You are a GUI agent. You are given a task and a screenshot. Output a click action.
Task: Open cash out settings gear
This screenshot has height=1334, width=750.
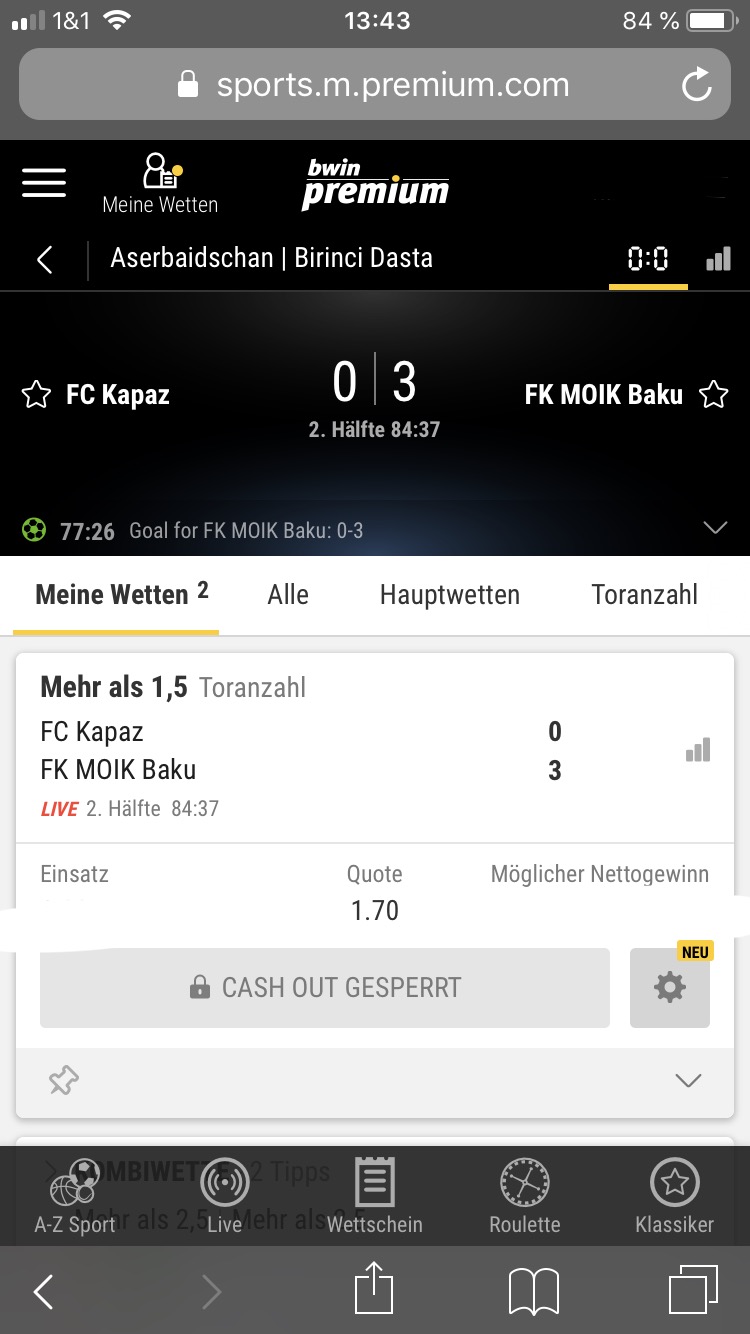(x=670, y=988)
